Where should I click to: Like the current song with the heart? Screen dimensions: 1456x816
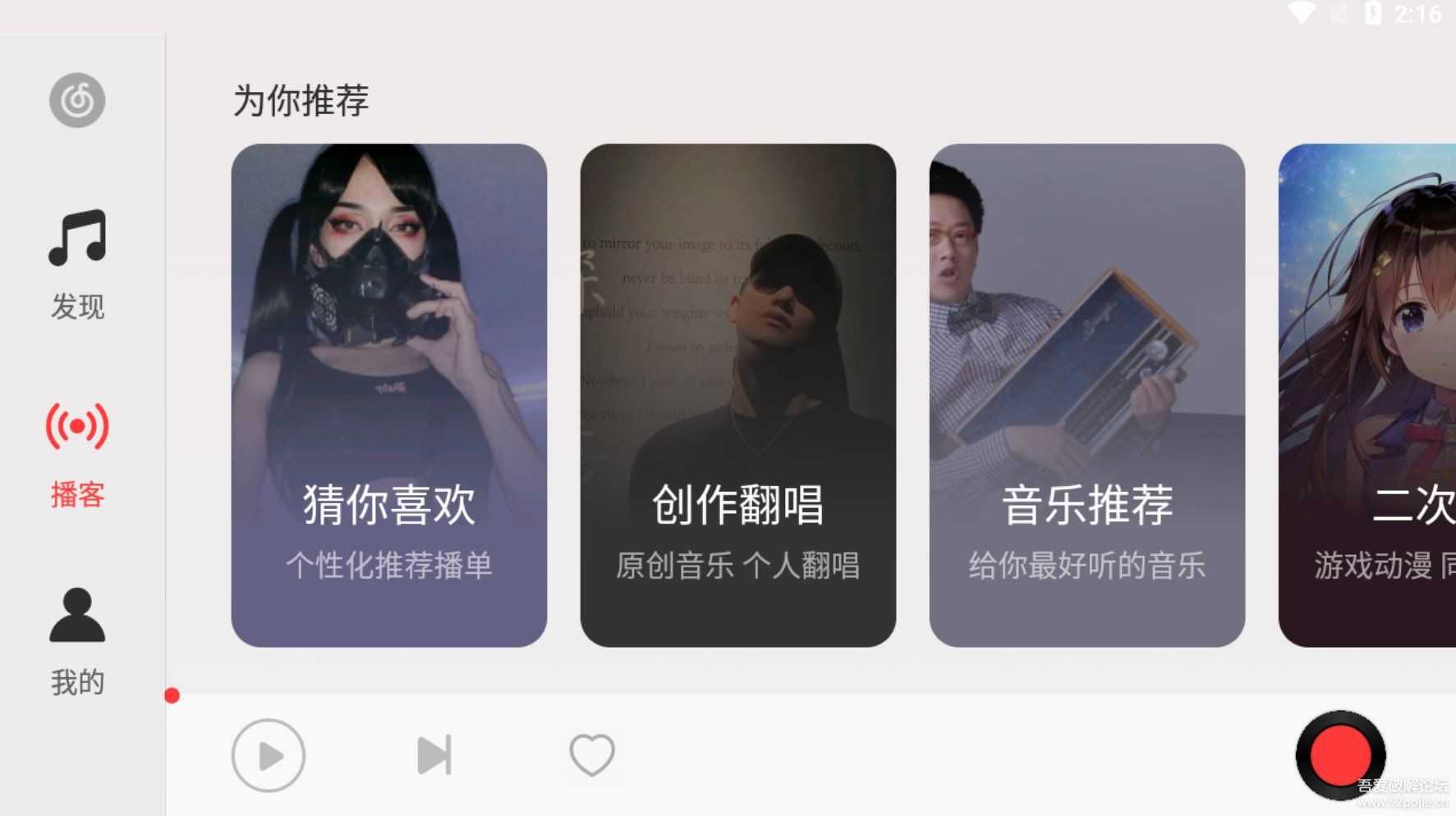pos(592,755)
